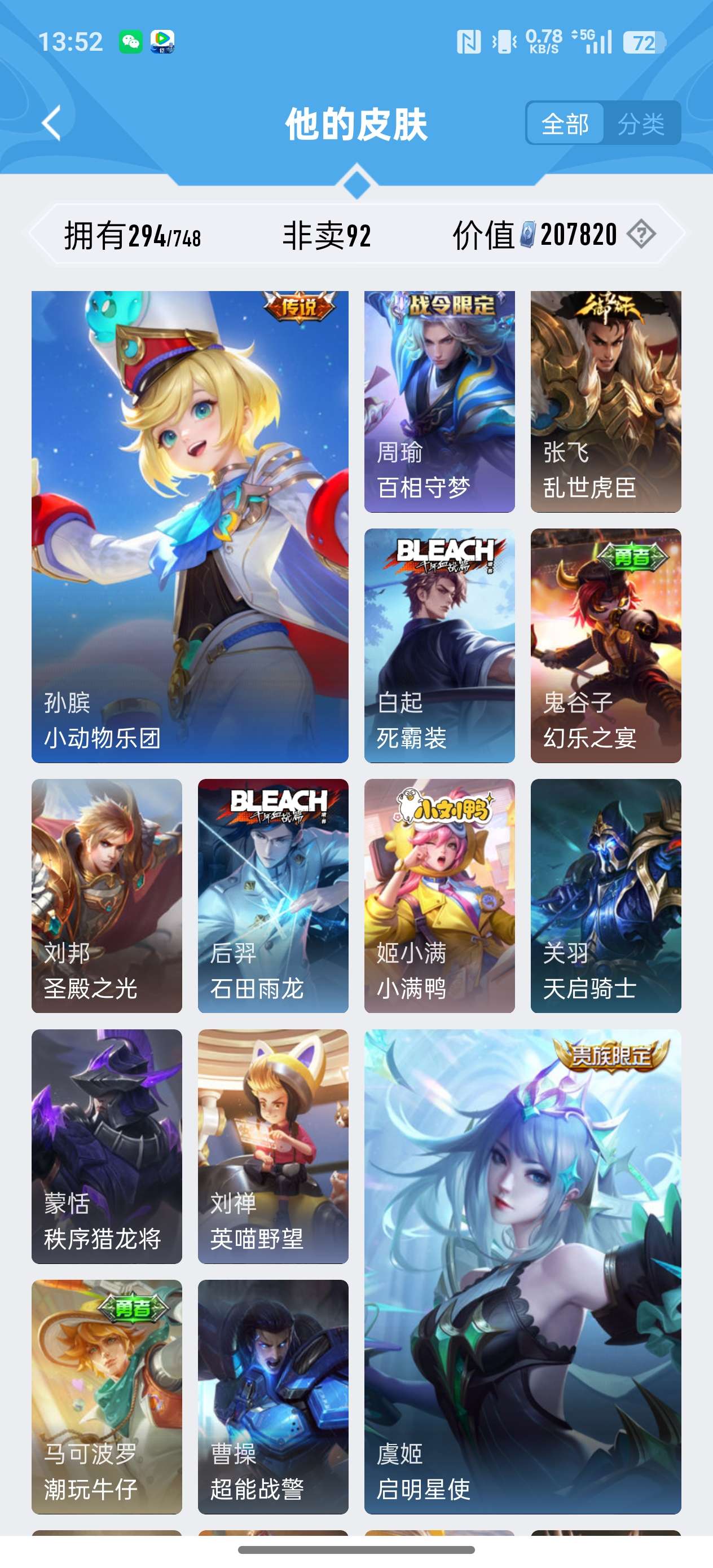
Task: Open 刘邦 圣殿之光 skin card
Action: coord(107,895)
